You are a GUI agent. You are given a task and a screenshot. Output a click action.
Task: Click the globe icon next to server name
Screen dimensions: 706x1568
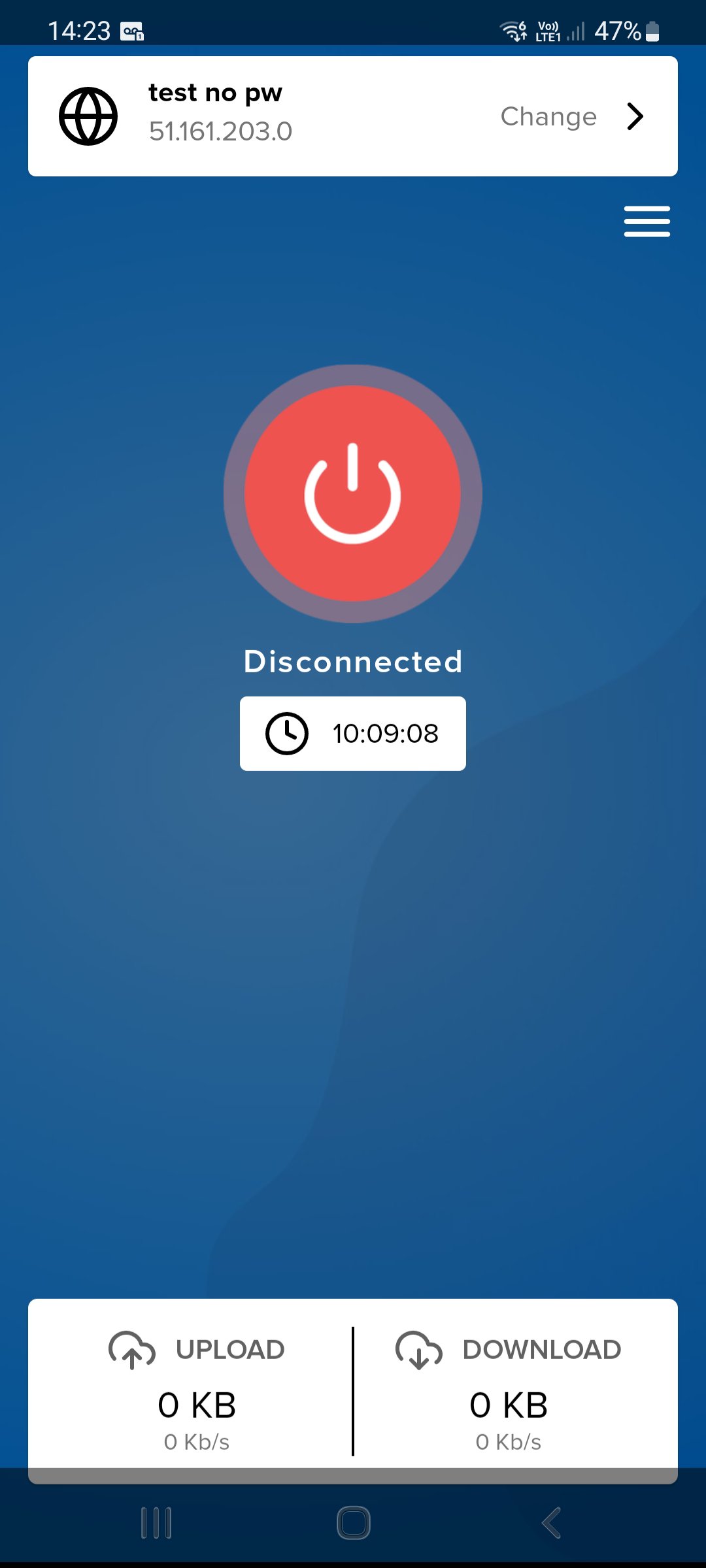90,116
